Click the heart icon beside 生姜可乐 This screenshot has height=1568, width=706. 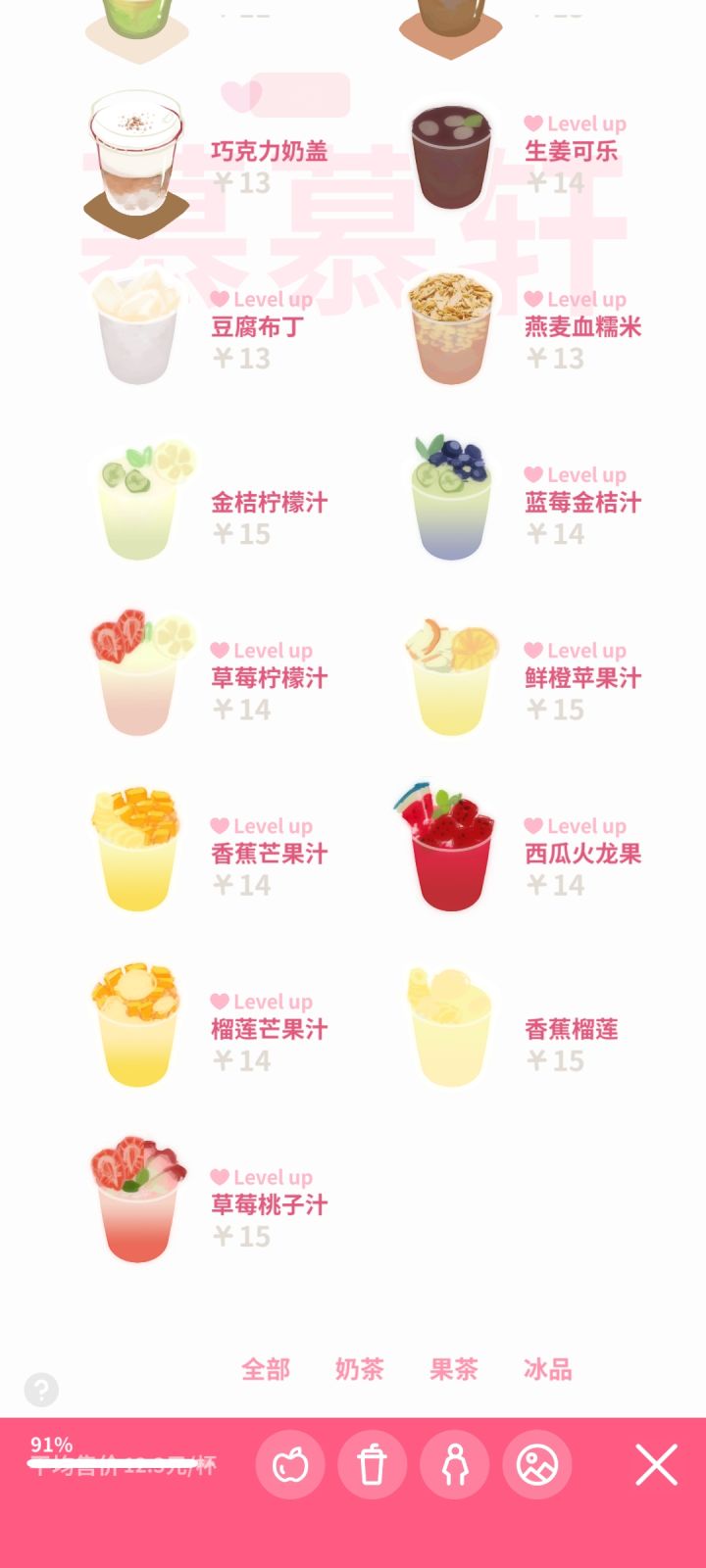532,123
